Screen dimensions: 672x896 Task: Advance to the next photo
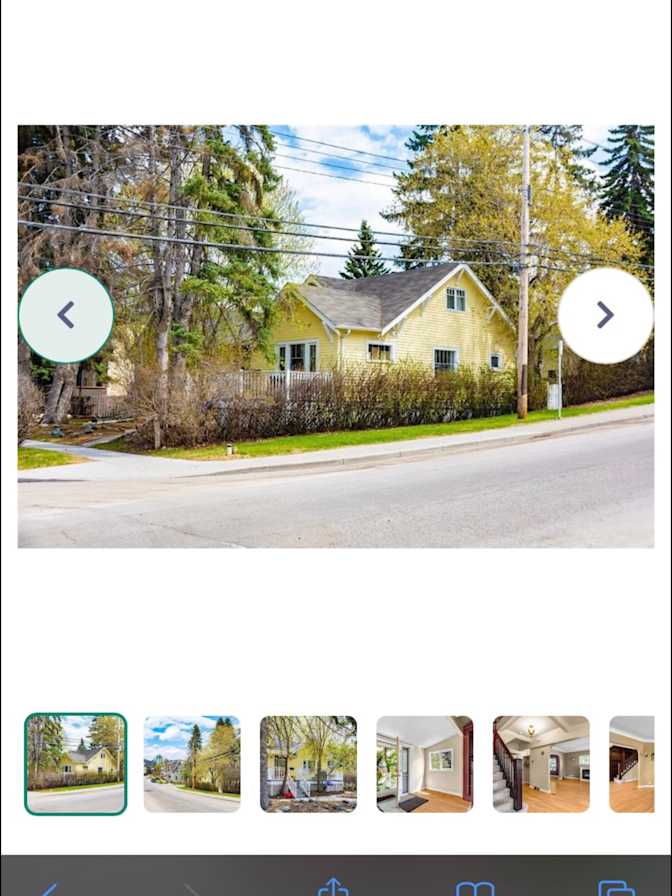[605, 316]
